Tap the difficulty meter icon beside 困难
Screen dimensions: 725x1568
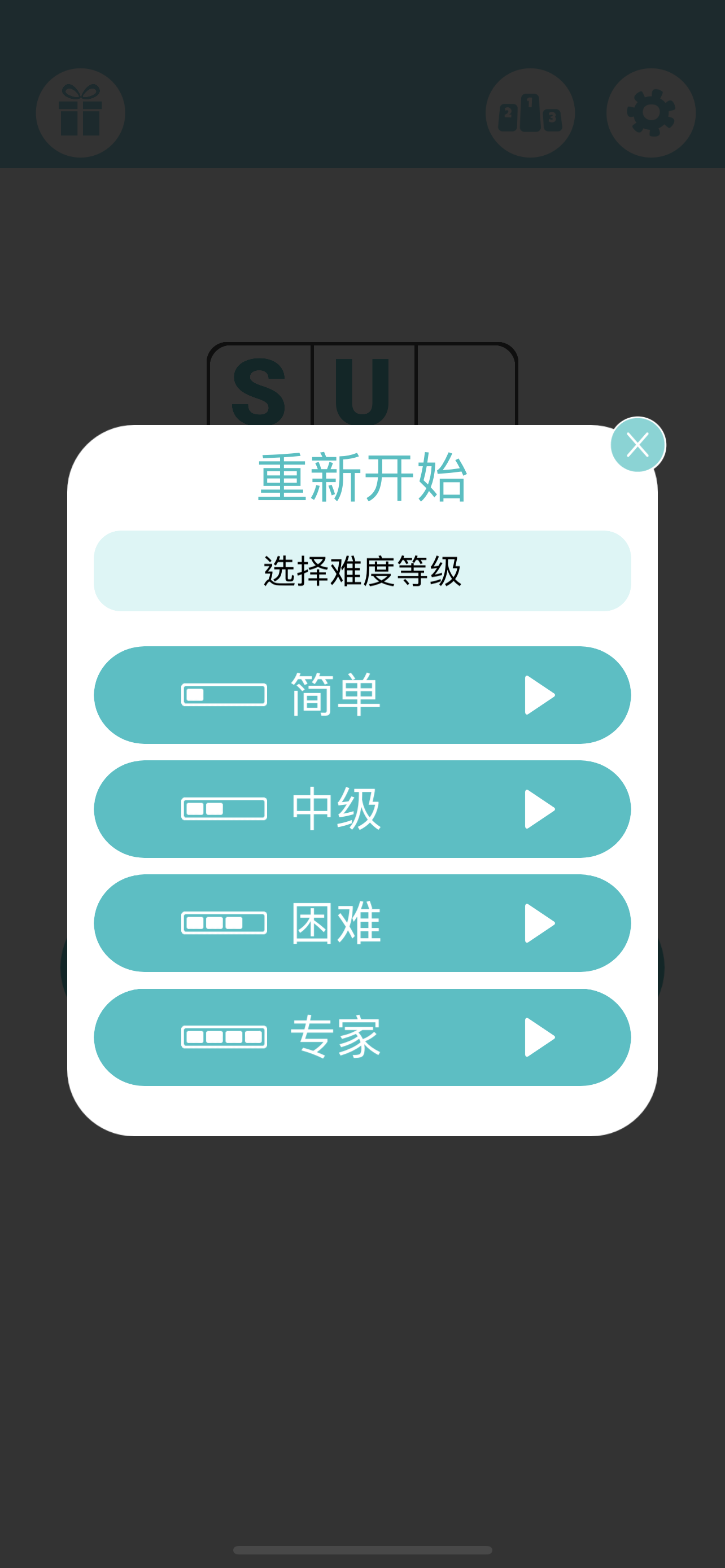coord(224,923)
